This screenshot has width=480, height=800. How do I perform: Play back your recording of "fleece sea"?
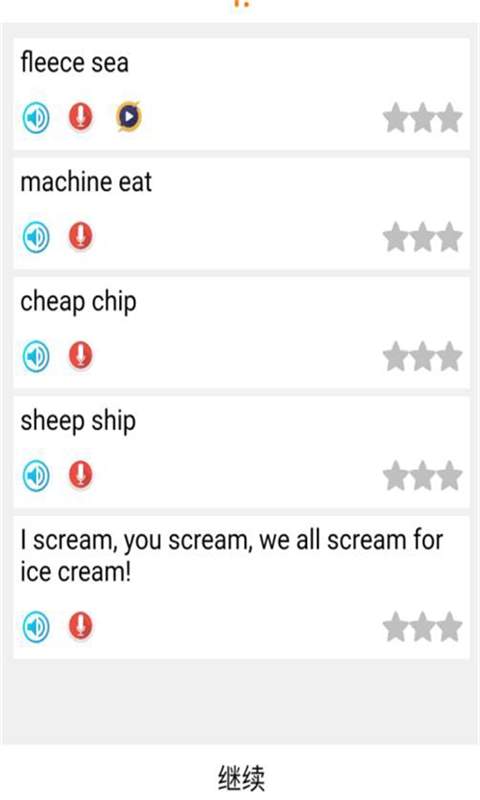tap(129, 117)
